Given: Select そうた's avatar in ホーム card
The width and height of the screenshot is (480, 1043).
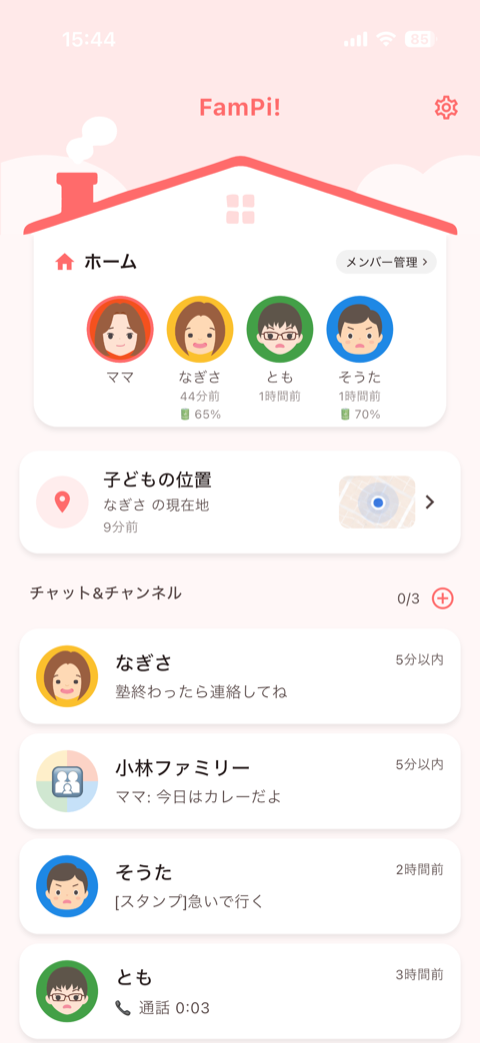Looking at the screenshot, I should click(360, 329).
